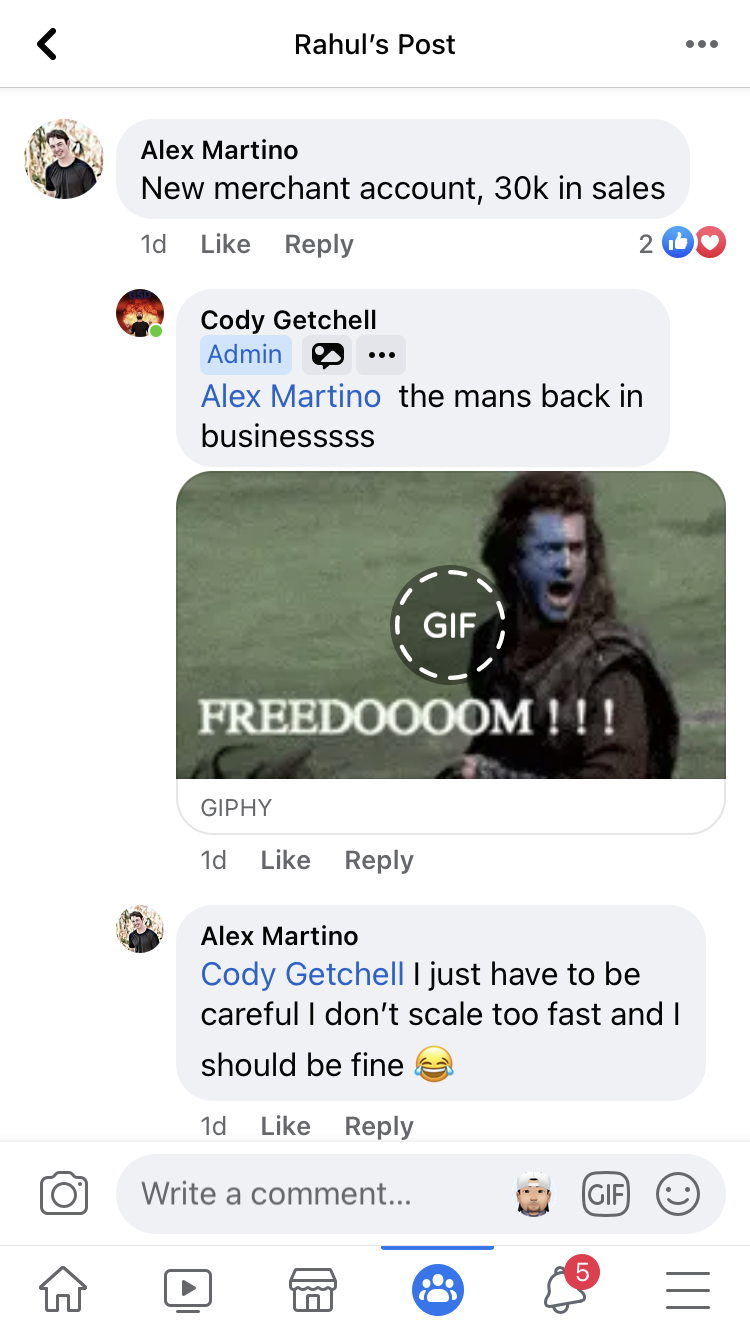Open Cody Getchell's profile picture

click(140, 313)
